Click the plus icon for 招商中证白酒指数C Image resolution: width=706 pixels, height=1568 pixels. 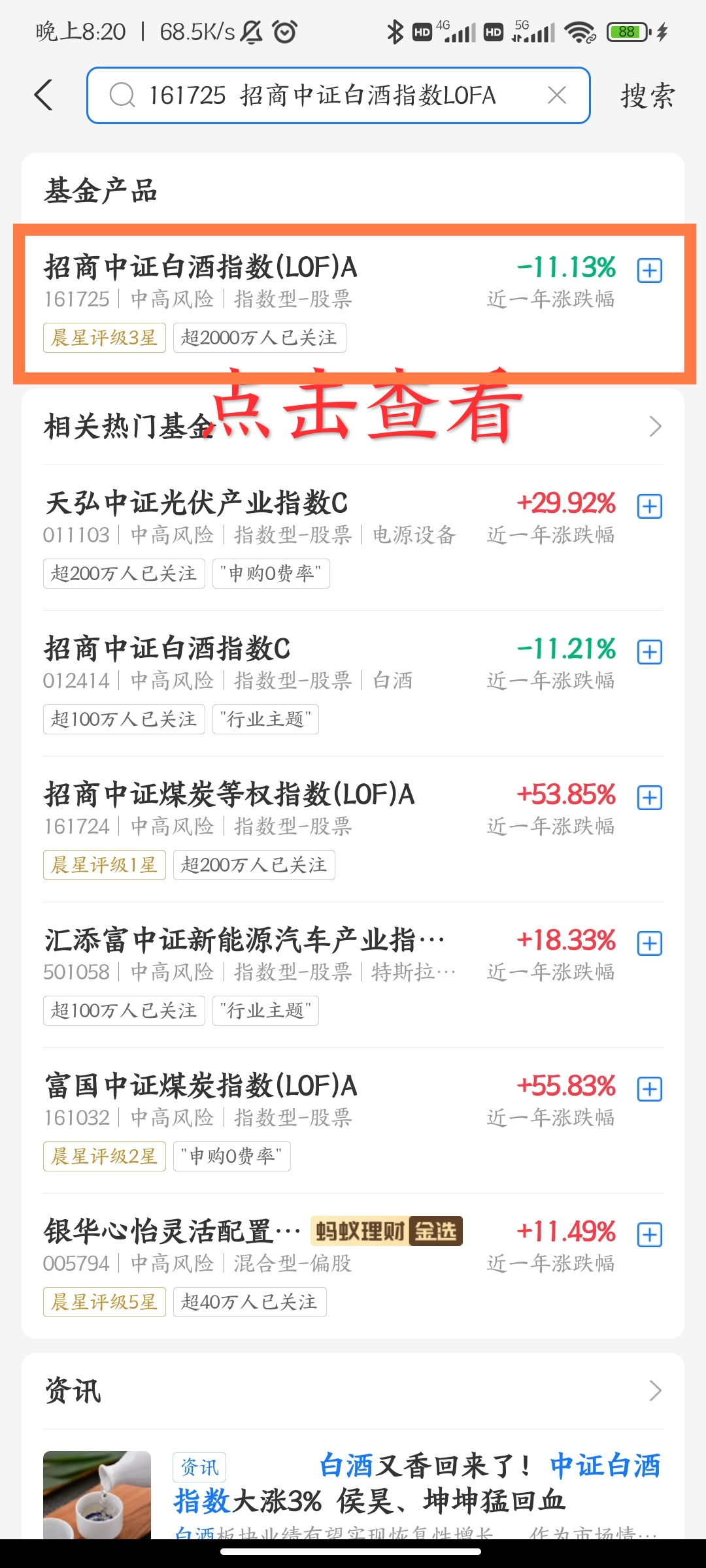coord(649,651)
